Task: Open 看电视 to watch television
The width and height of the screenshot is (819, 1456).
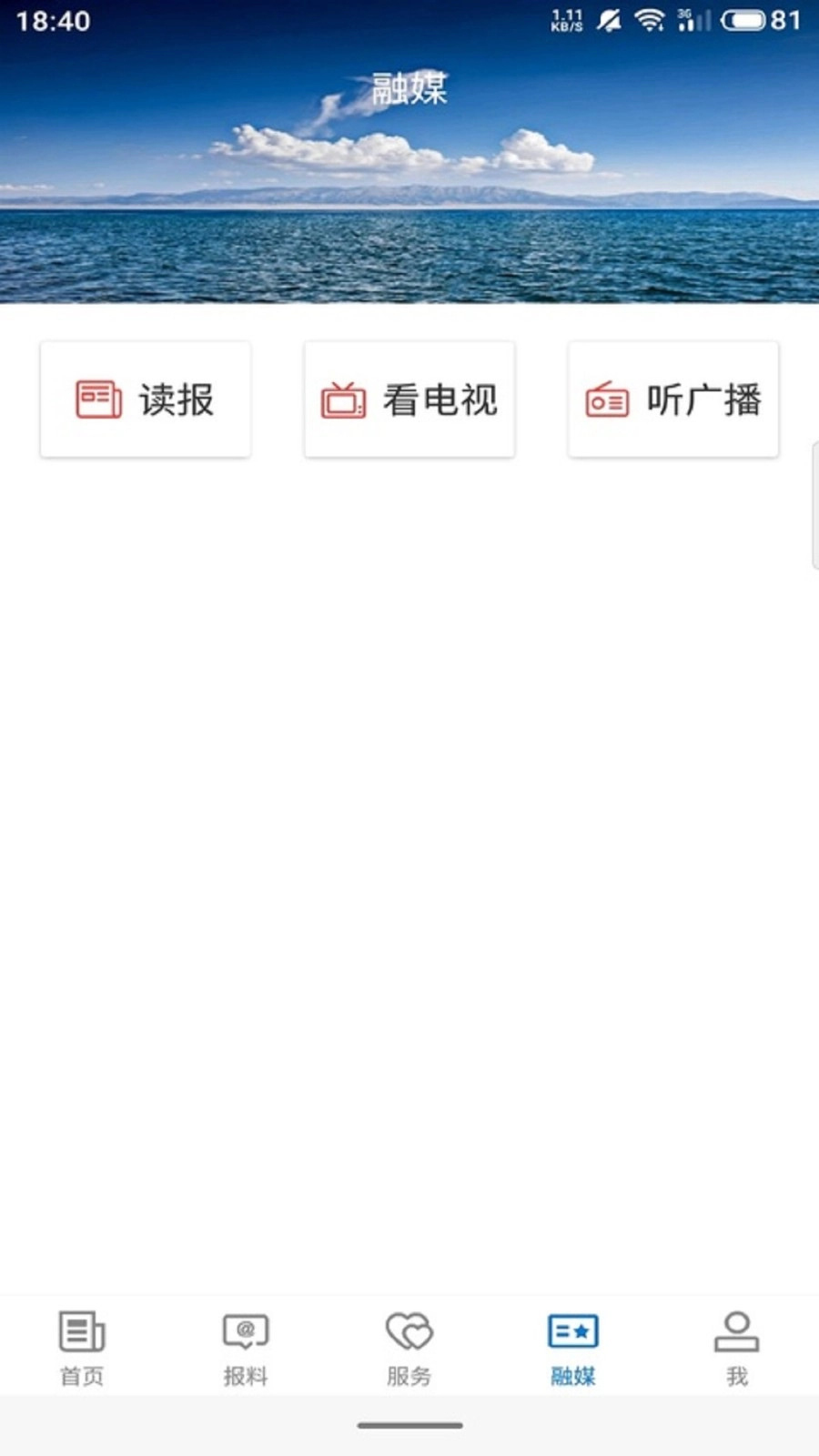Action: point(409,399)
